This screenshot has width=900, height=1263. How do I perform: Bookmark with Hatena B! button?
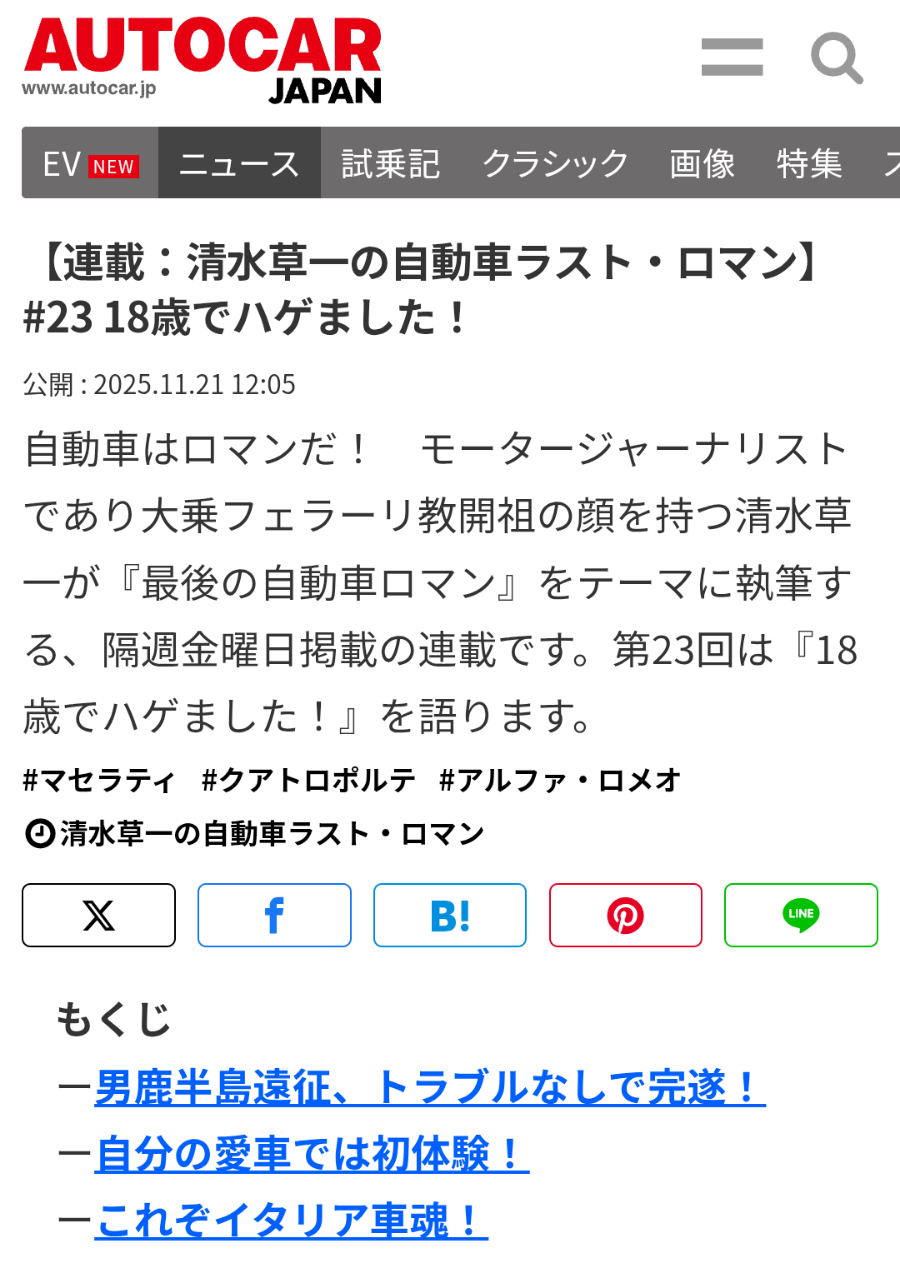pos(450,915)
